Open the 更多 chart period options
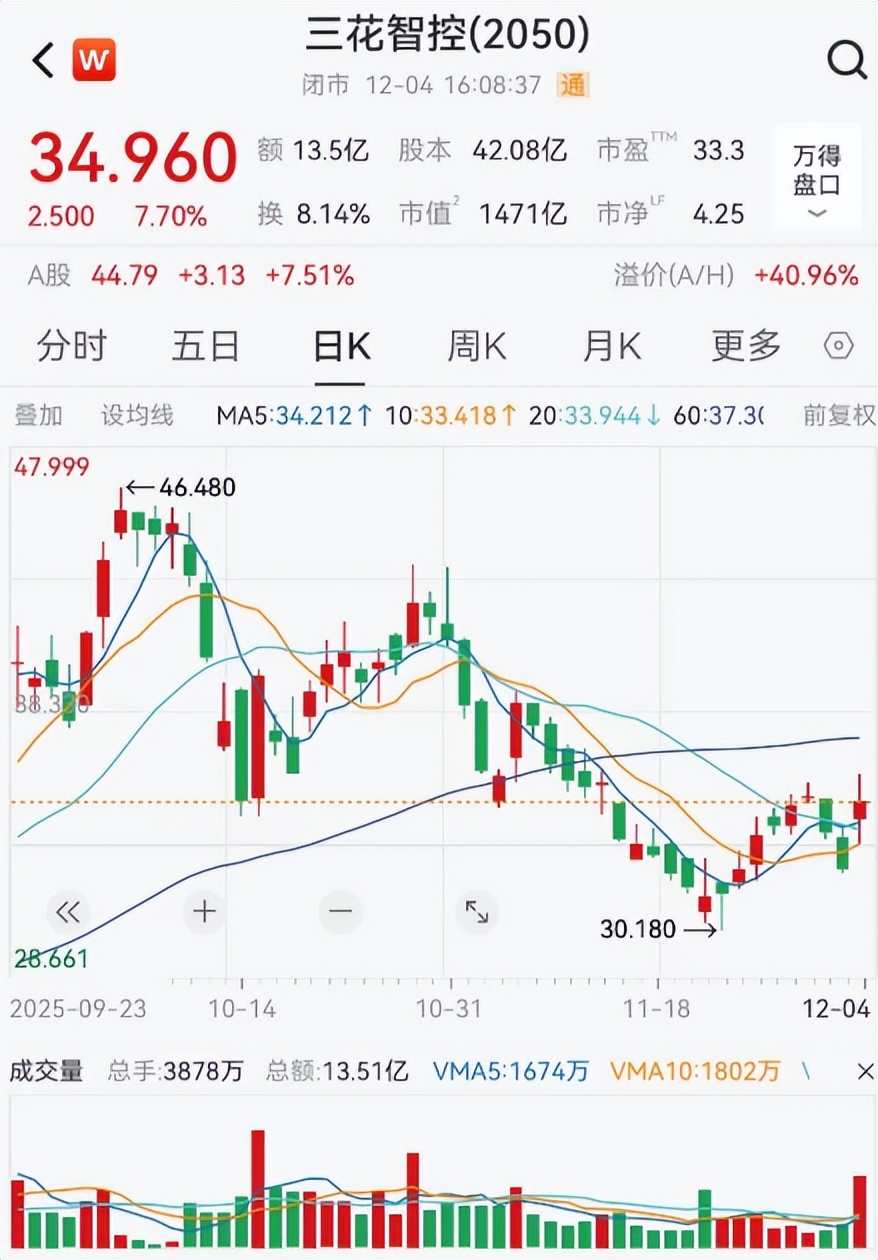This screenshot has width=878, height=1260. tap(746, 347)
